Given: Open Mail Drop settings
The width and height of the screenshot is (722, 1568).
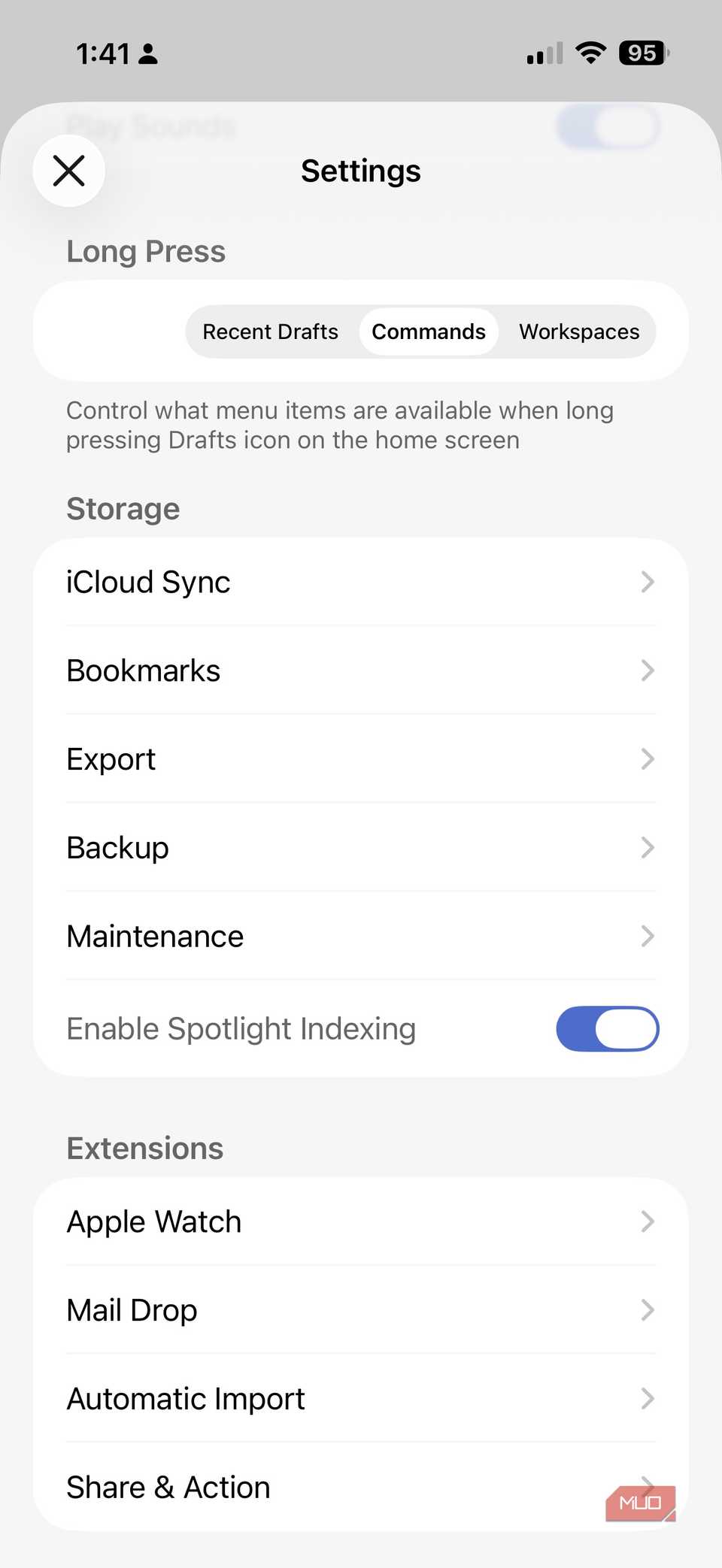Looking at the screenshot, I should click(x=361, y=1310).
